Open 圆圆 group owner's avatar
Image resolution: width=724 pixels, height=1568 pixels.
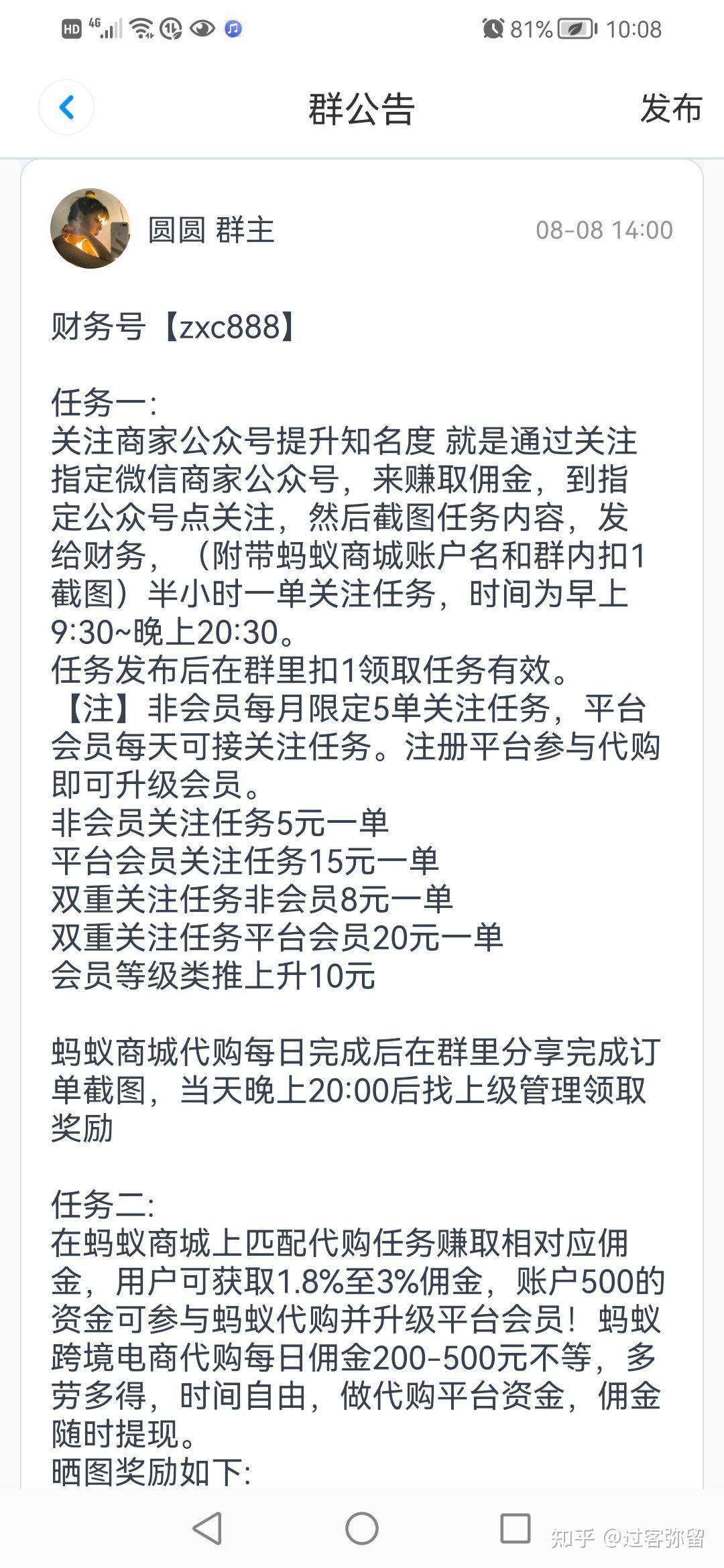click(90, 228)
